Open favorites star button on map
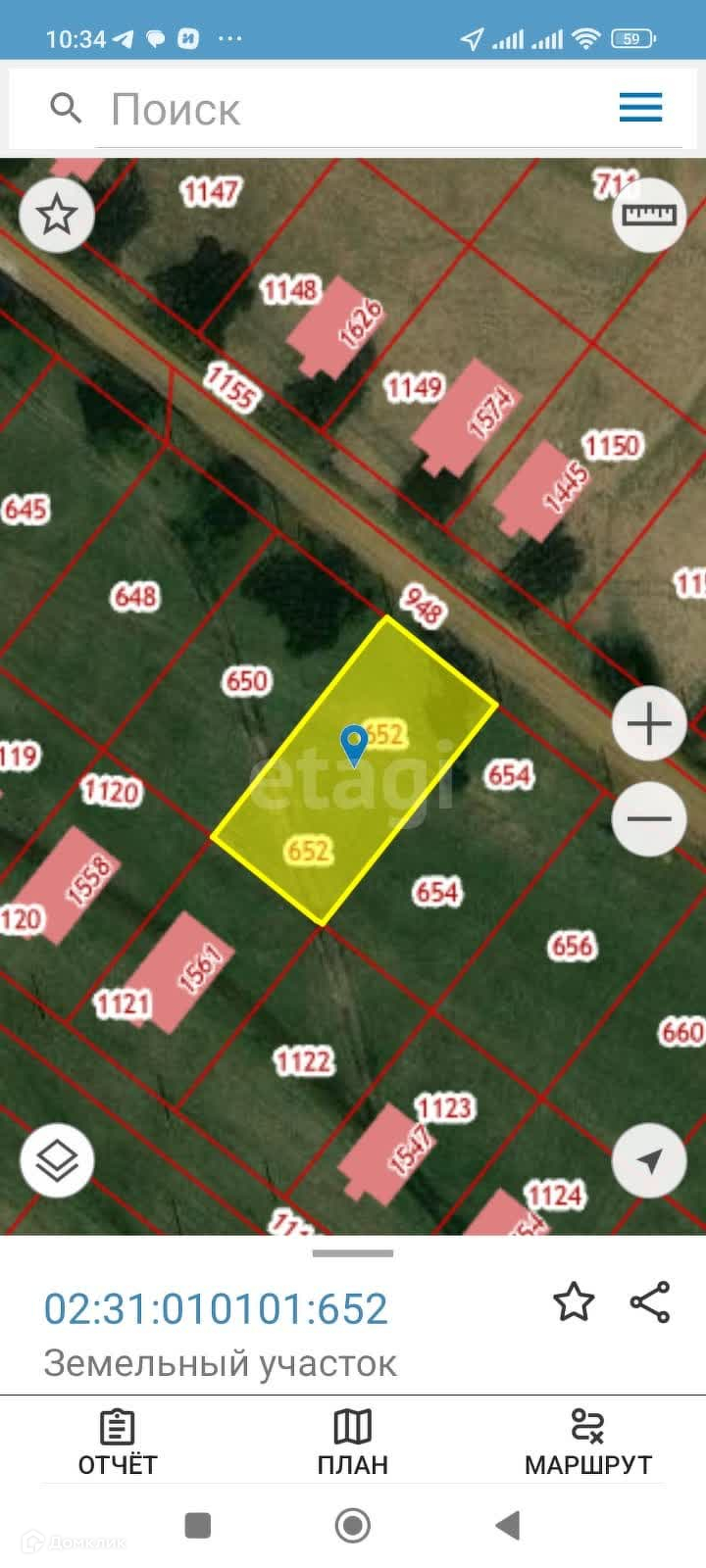The width and height of the screenshot is (706, 1568). (x=57, y=215)
